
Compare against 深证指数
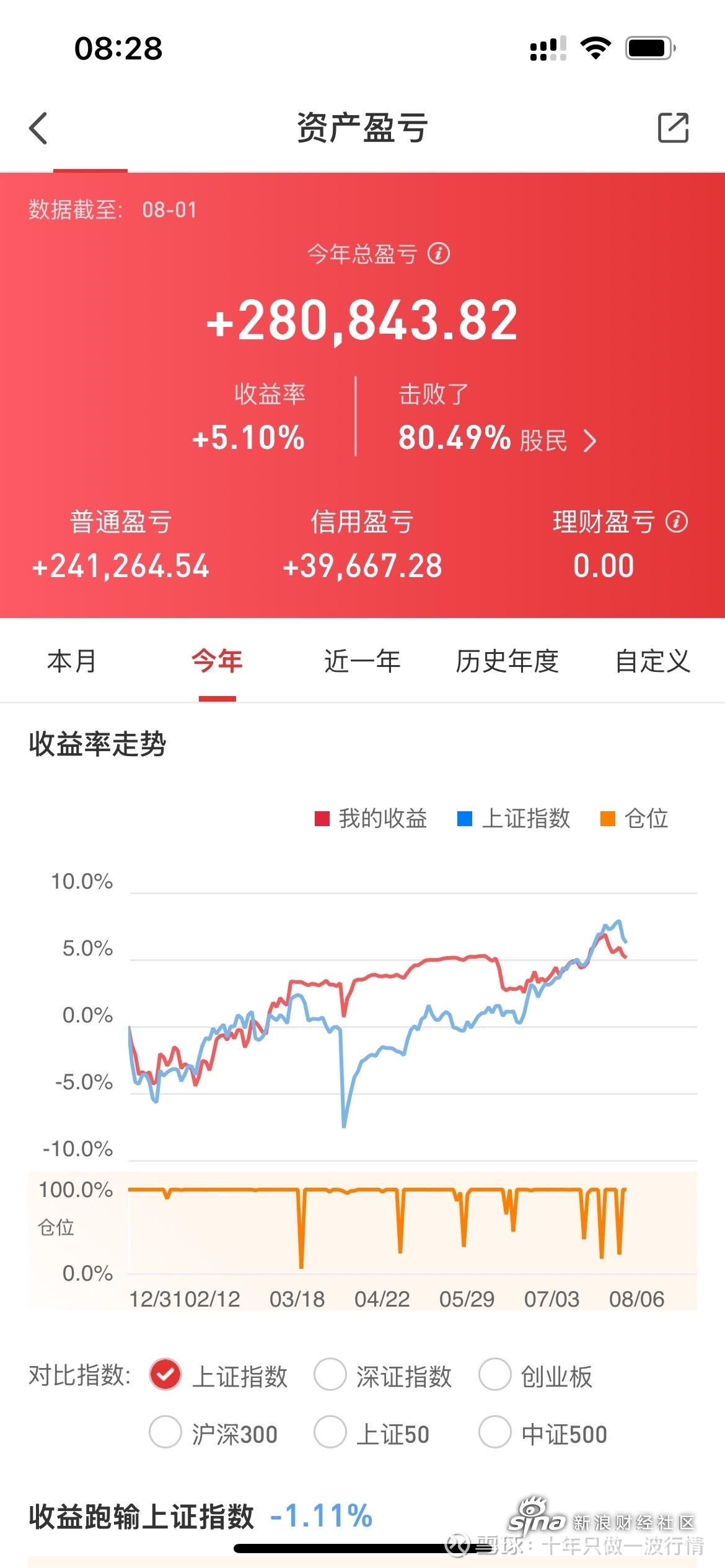[330, 1375]
